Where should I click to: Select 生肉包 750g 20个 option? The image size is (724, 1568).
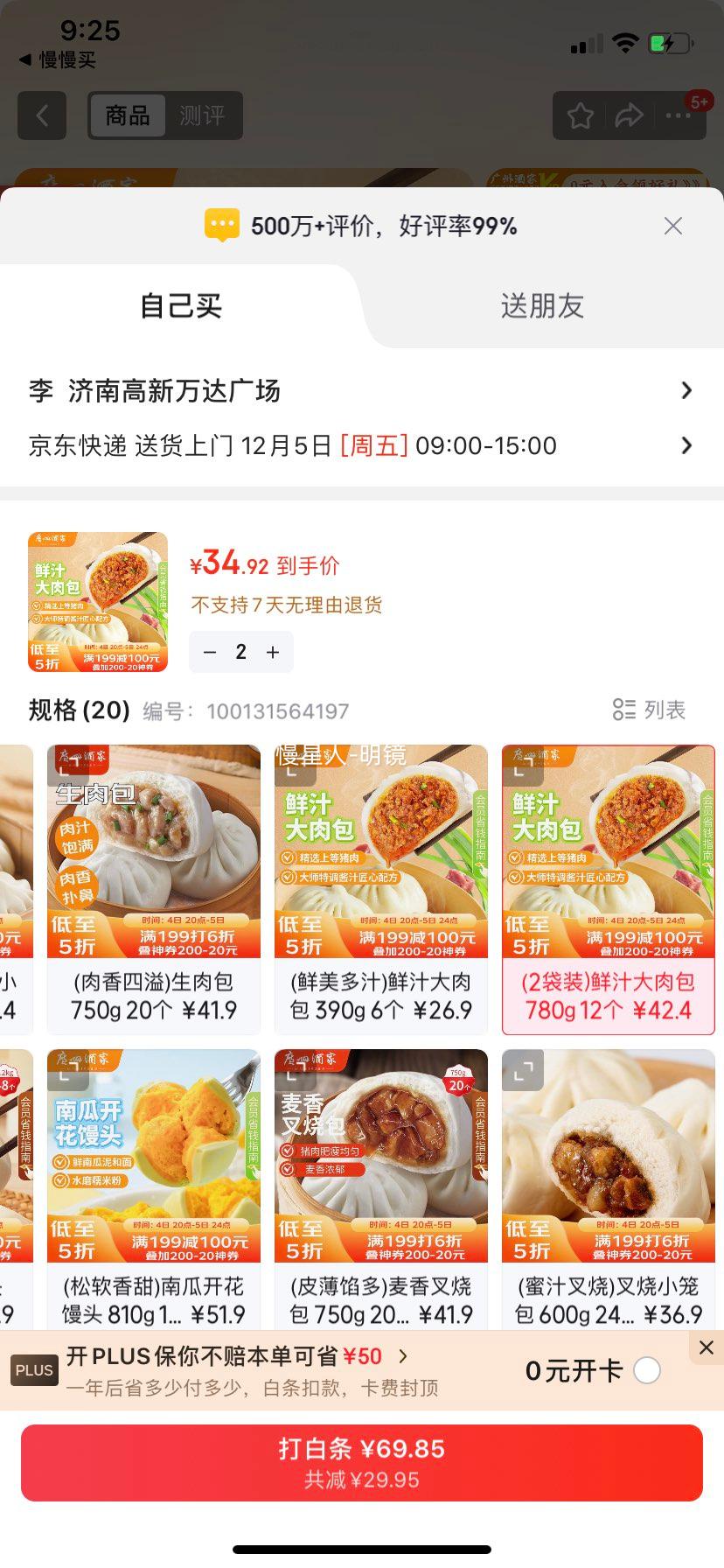click(154, 888)
